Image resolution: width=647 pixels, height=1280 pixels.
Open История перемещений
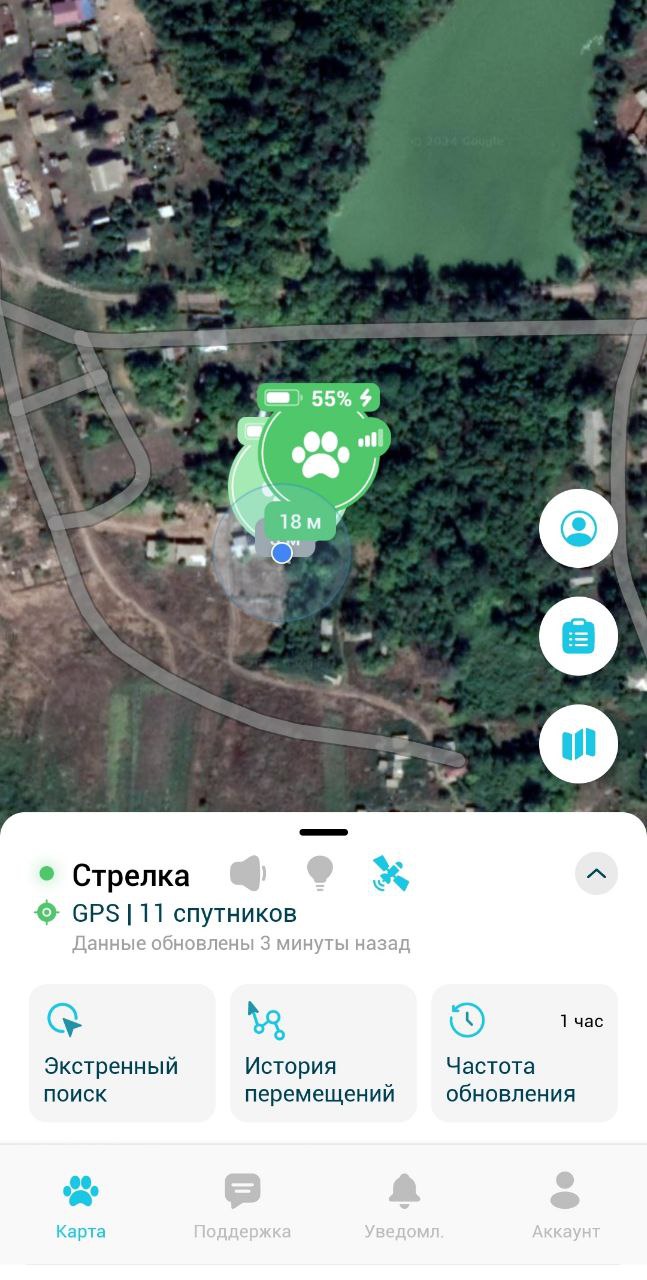click(x=323, y=1053)
